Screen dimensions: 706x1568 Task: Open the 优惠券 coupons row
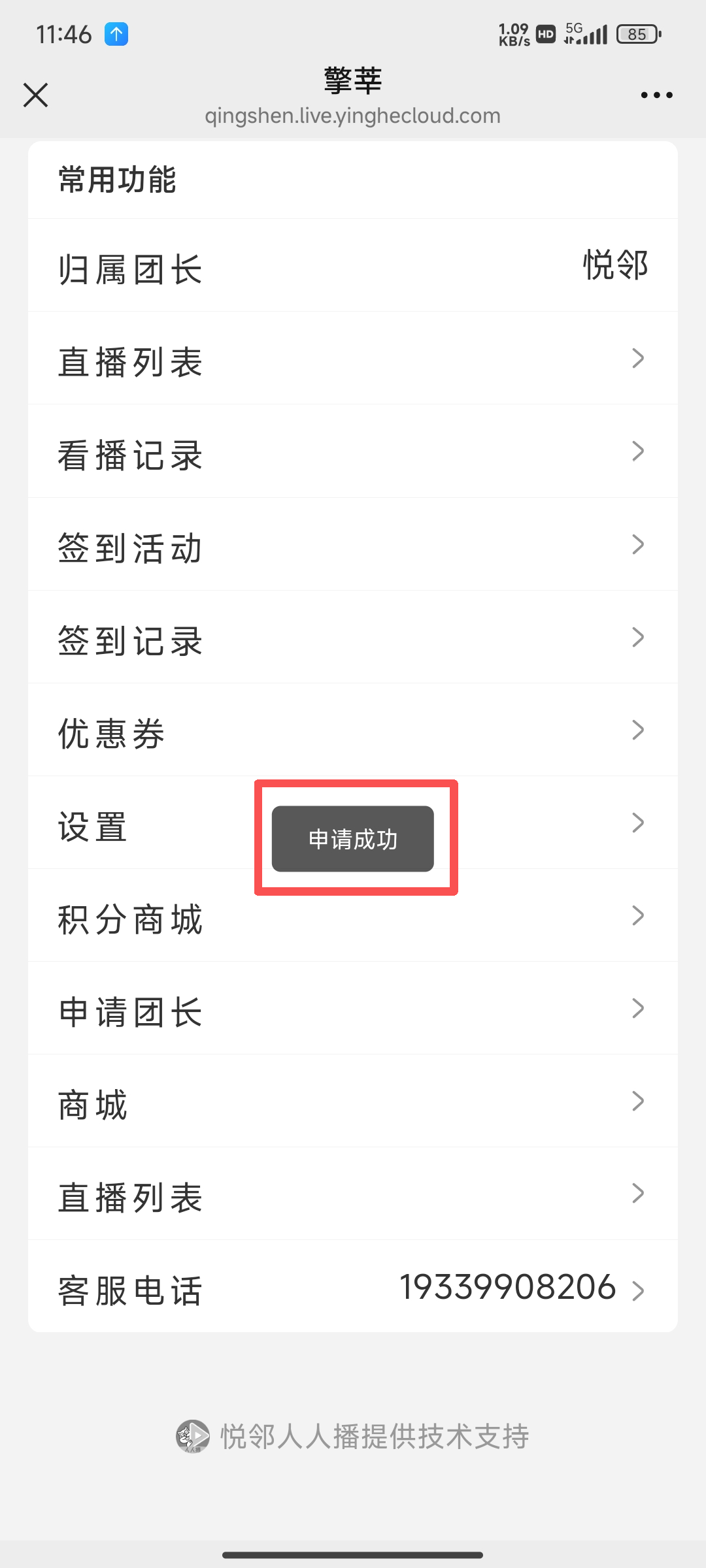pyautogui.click(x=353, y=730)
